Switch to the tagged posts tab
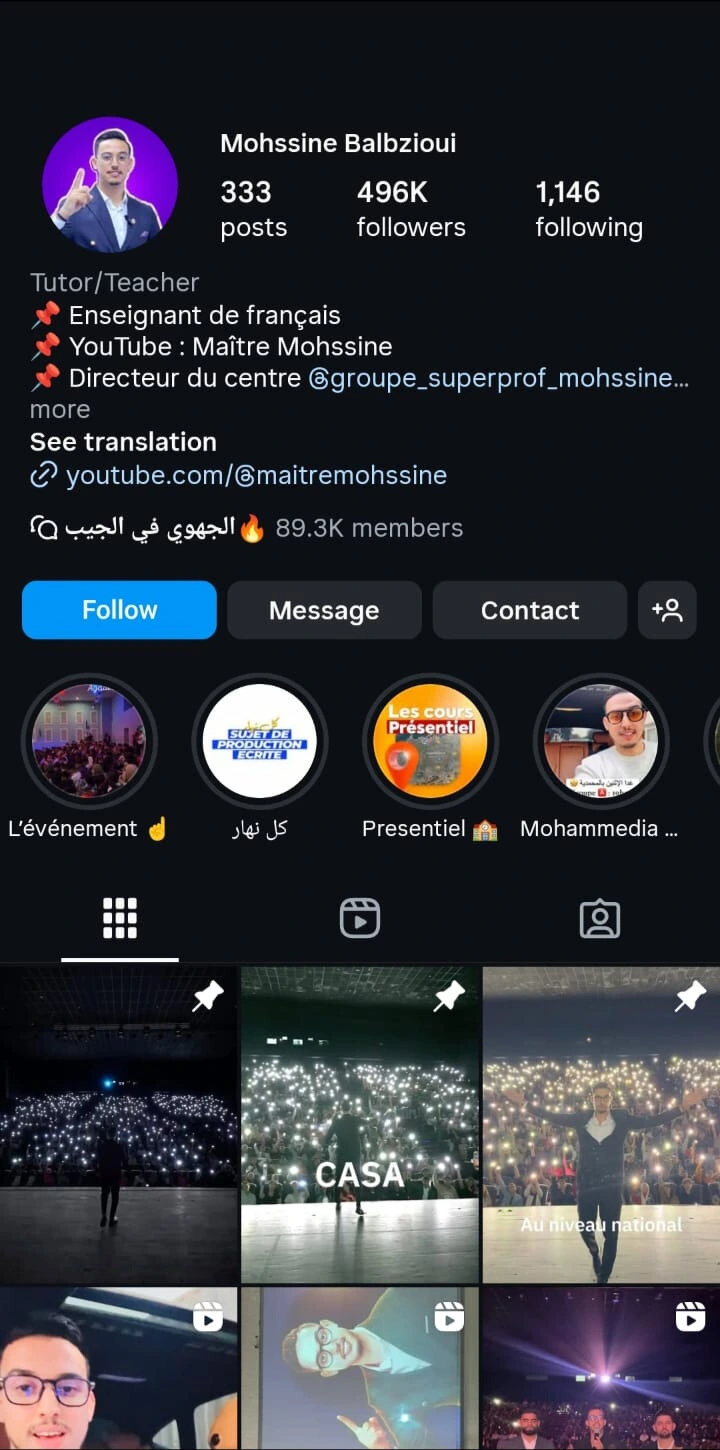The height and width of the screenshot is (1450, 720). click(x=600, y=918)
